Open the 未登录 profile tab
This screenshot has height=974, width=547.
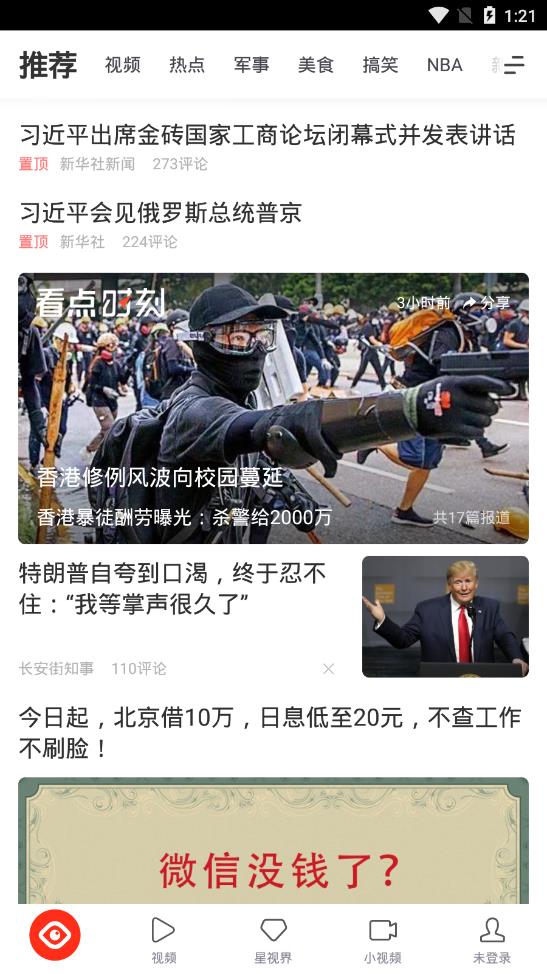click(x=492, y=940)
